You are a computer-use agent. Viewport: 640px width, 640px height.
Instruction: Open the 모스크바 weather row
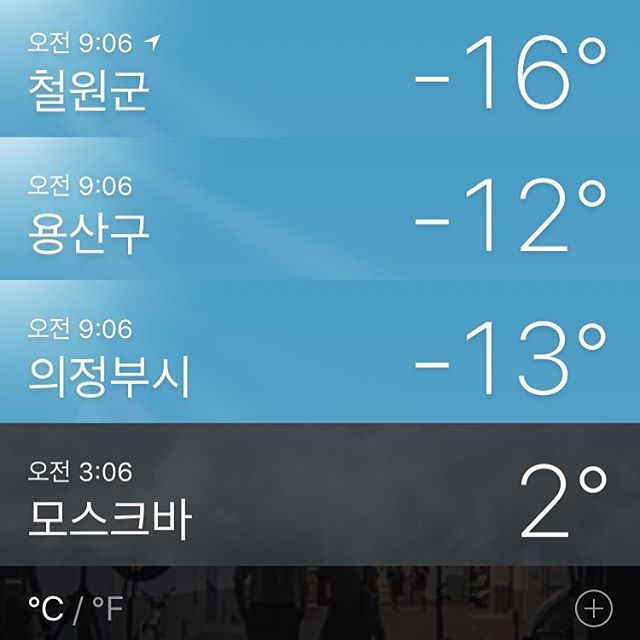(x=320, y=496)
